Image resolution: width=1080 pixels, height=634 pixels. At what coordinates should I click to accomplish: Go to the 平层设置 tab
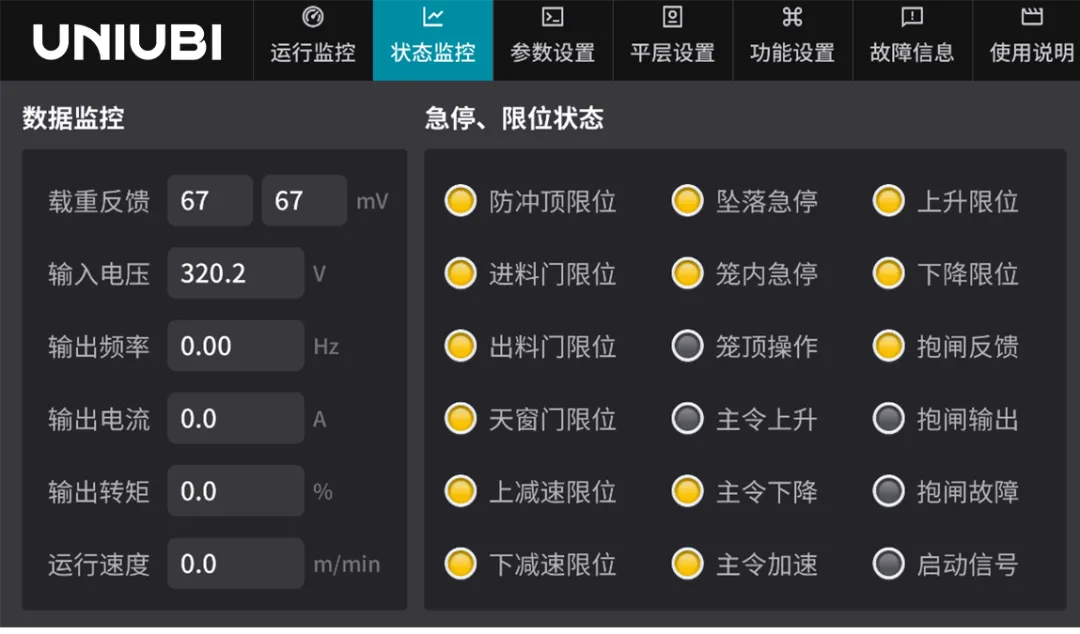click(672, 40)
